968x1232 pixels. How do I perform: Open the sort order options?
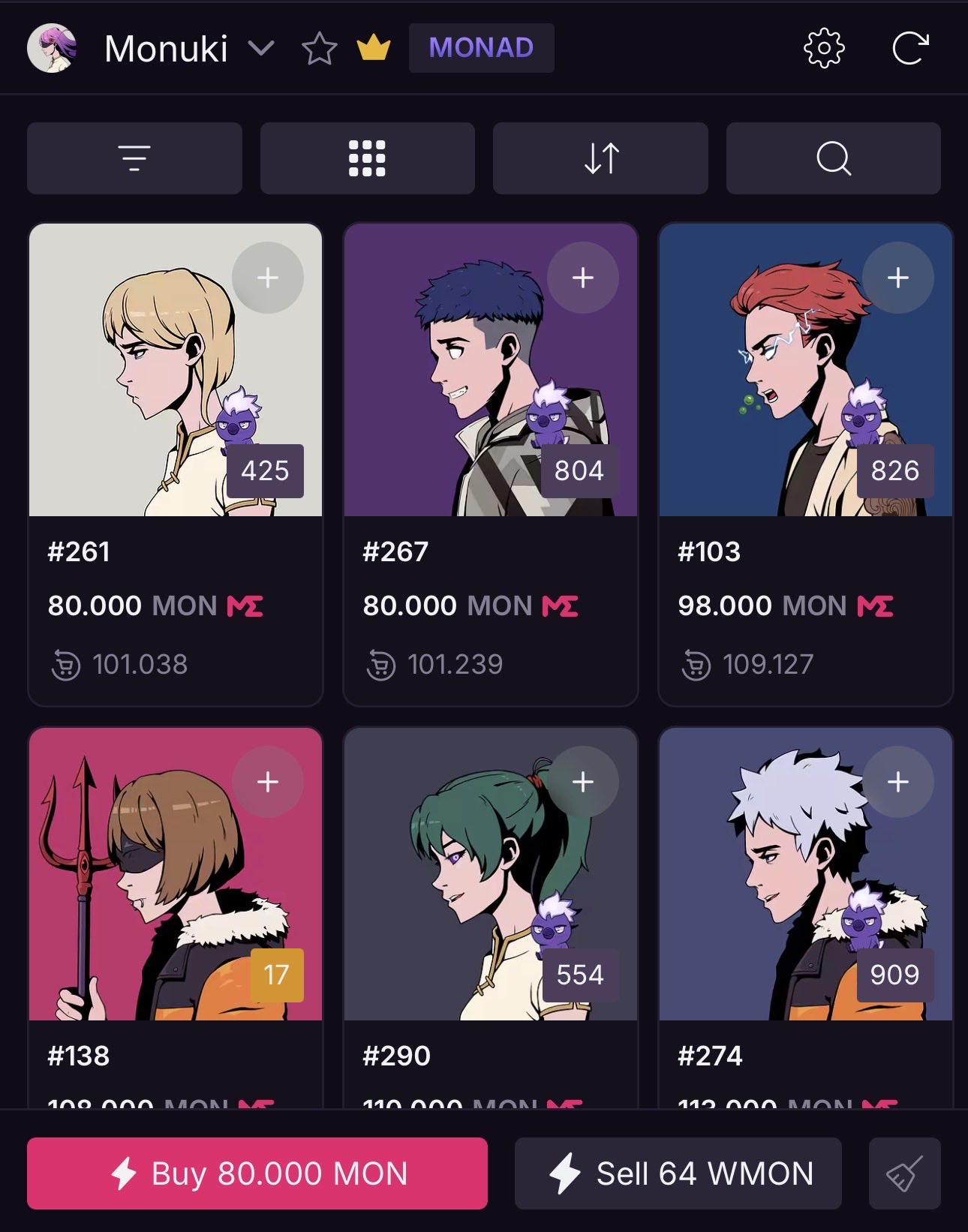pos(600,158)
